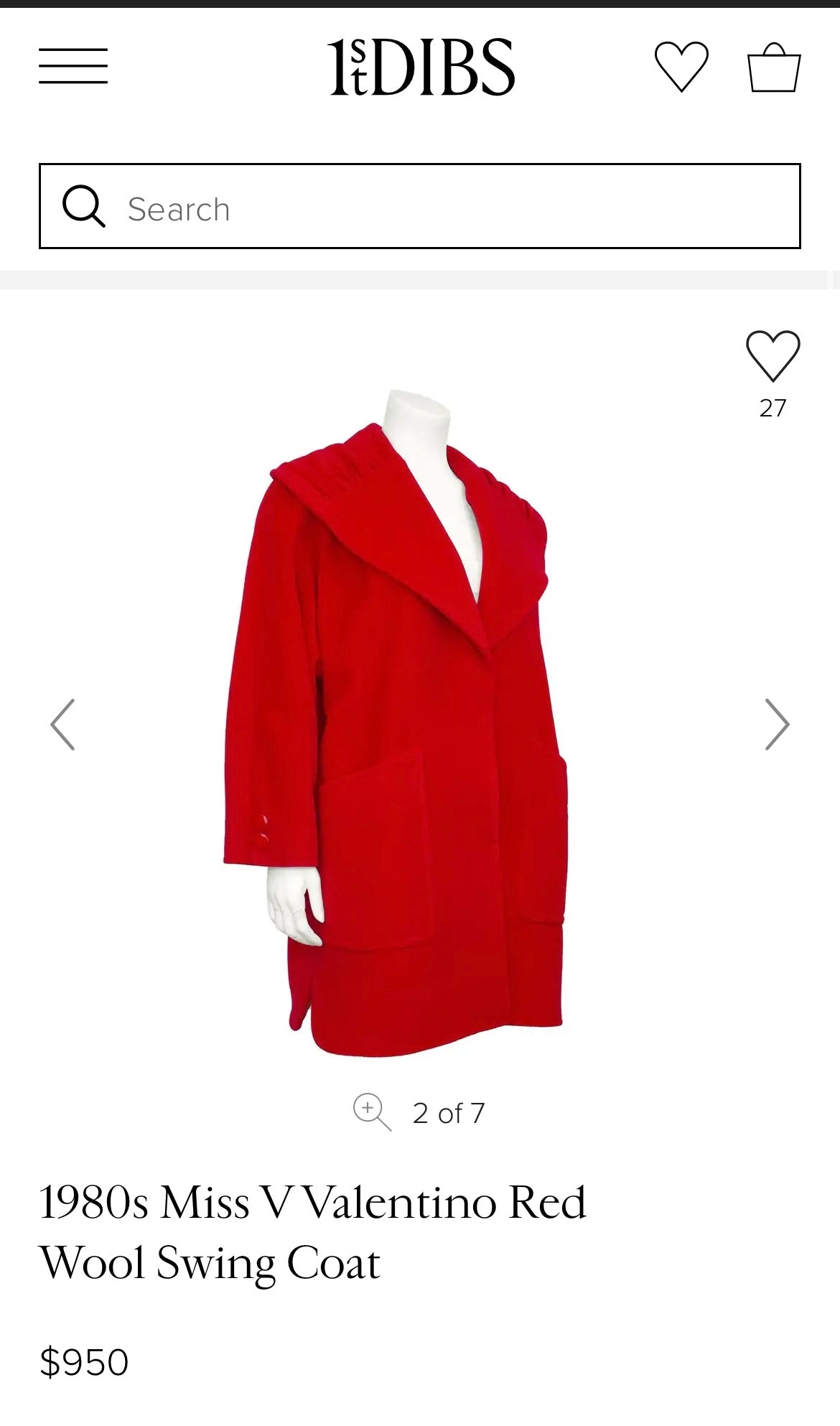Open saved favorites heart in header
The image size is (840, 1426).
click(x=681, y=67)
